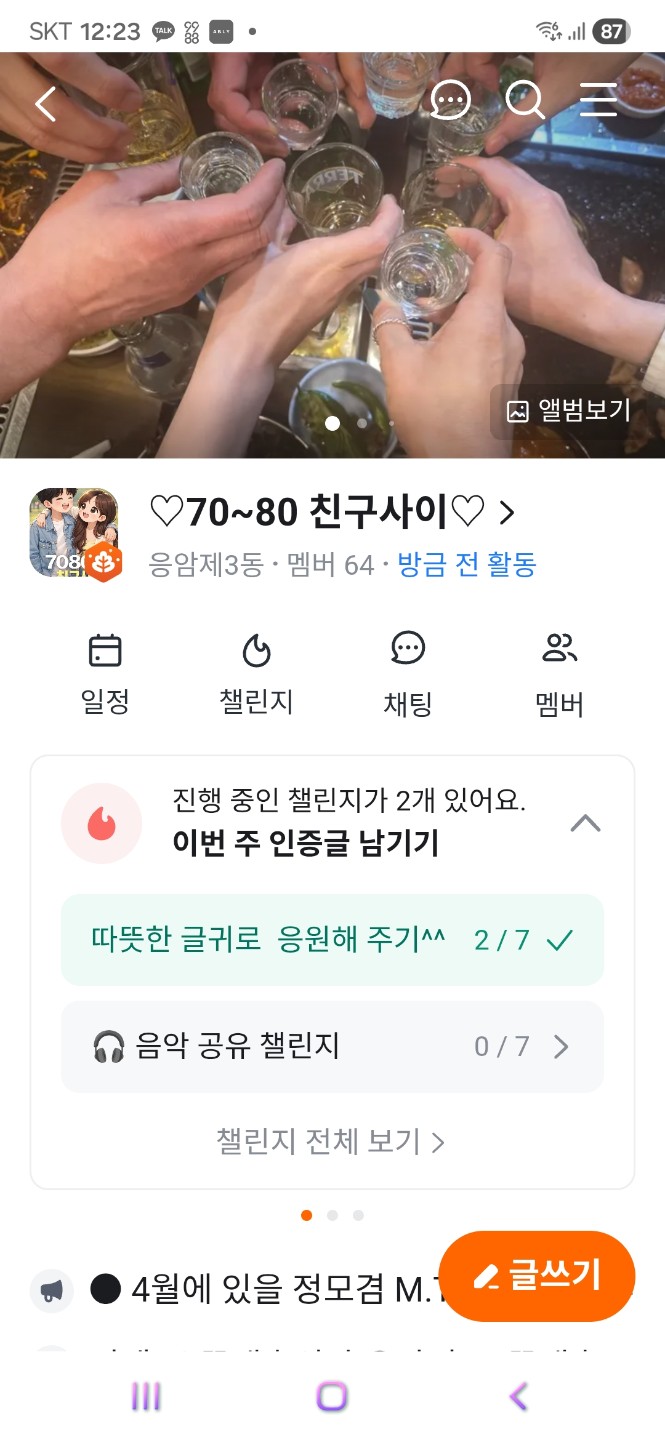Go back using the top-left arrow

tap(46, 104)
